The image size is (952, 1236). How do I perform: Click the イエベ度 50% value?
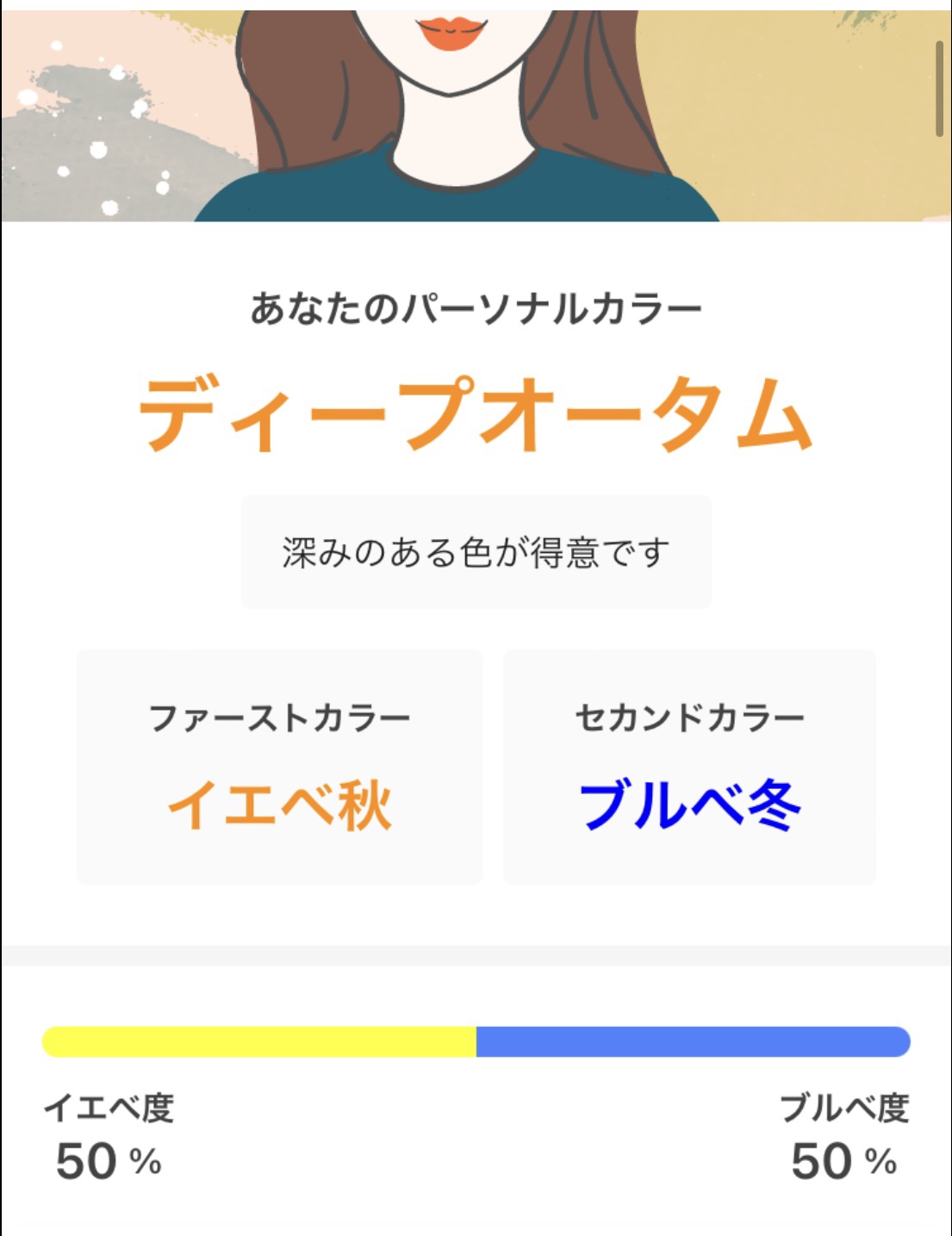tap(108, 1163)
